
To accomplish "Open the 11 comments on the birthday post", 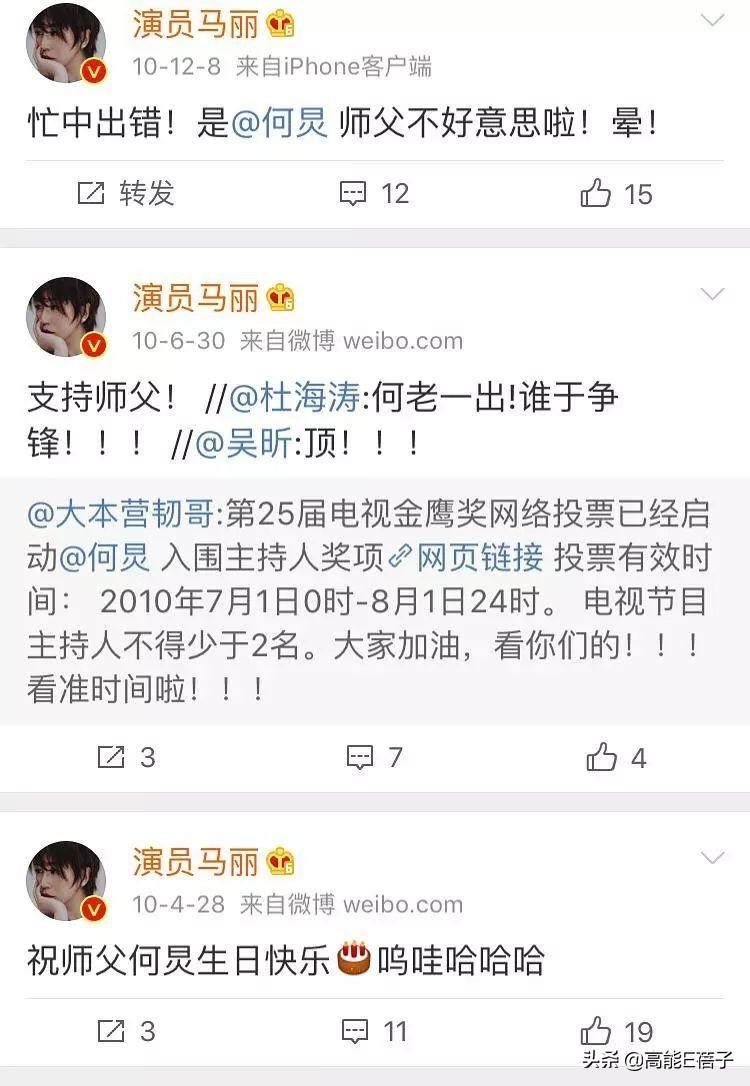I will click(374, 1031).
